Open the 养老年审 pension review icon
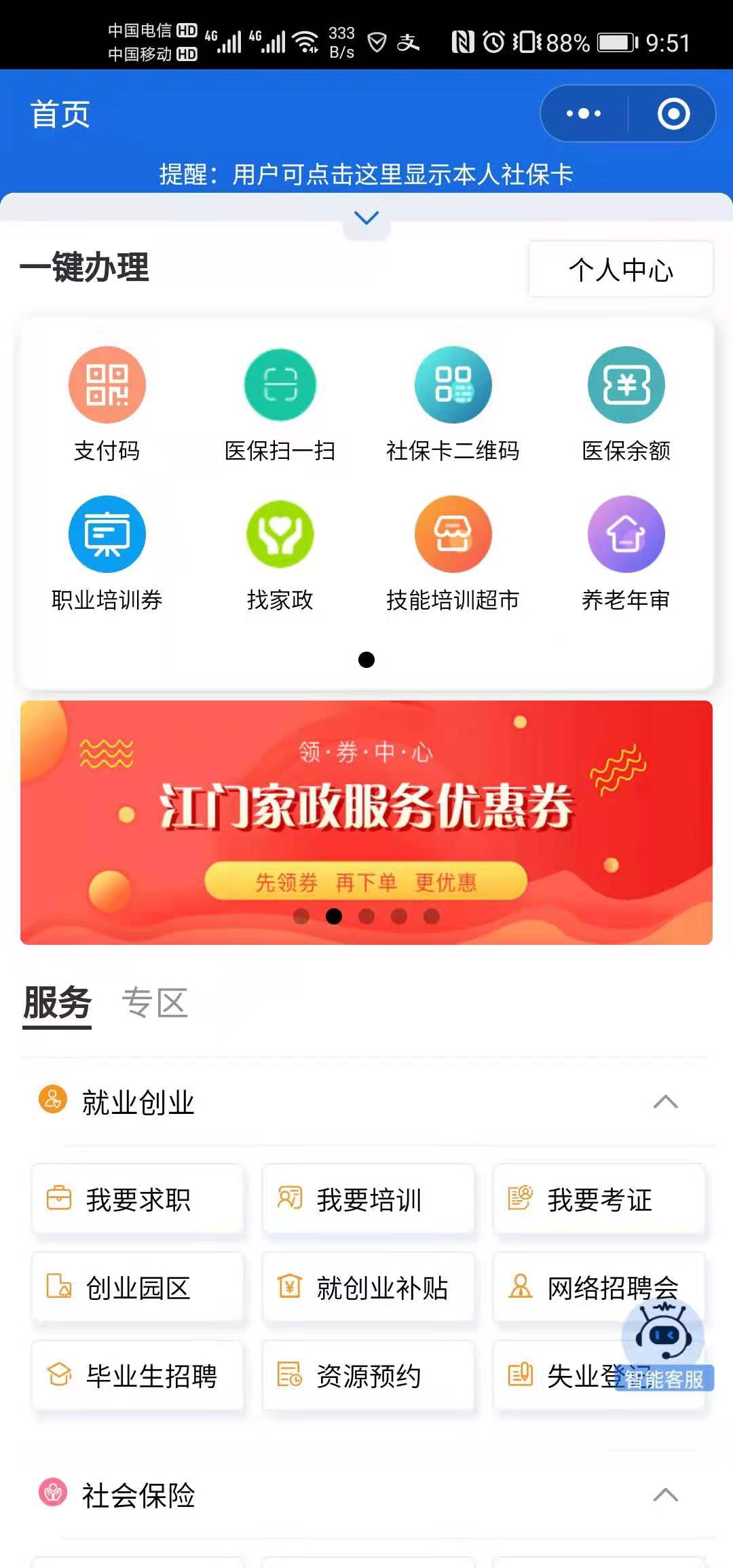 [x=626, y=534]
